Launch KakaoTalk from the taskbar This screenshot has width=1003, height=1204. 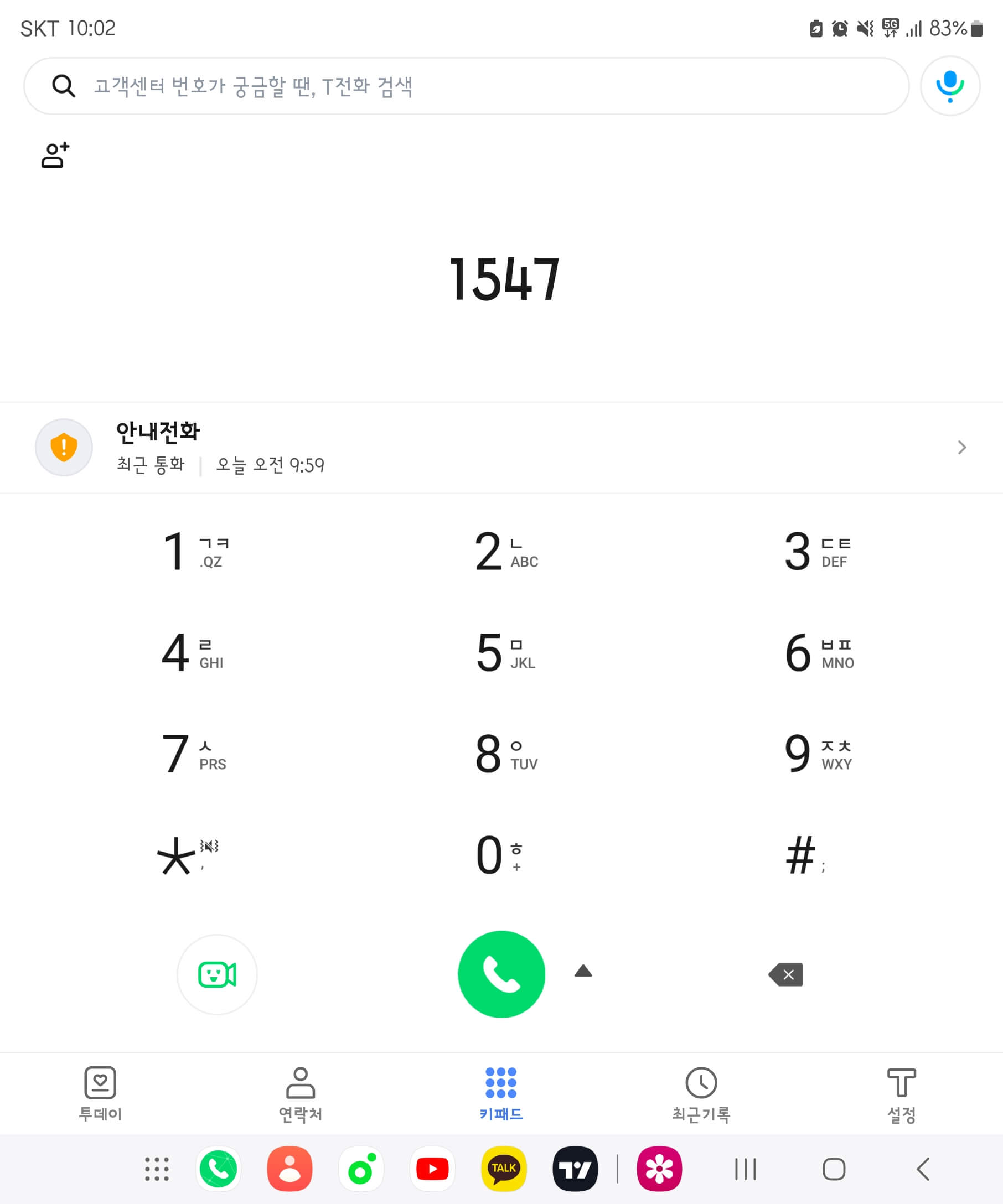(x=504, y=1168)
